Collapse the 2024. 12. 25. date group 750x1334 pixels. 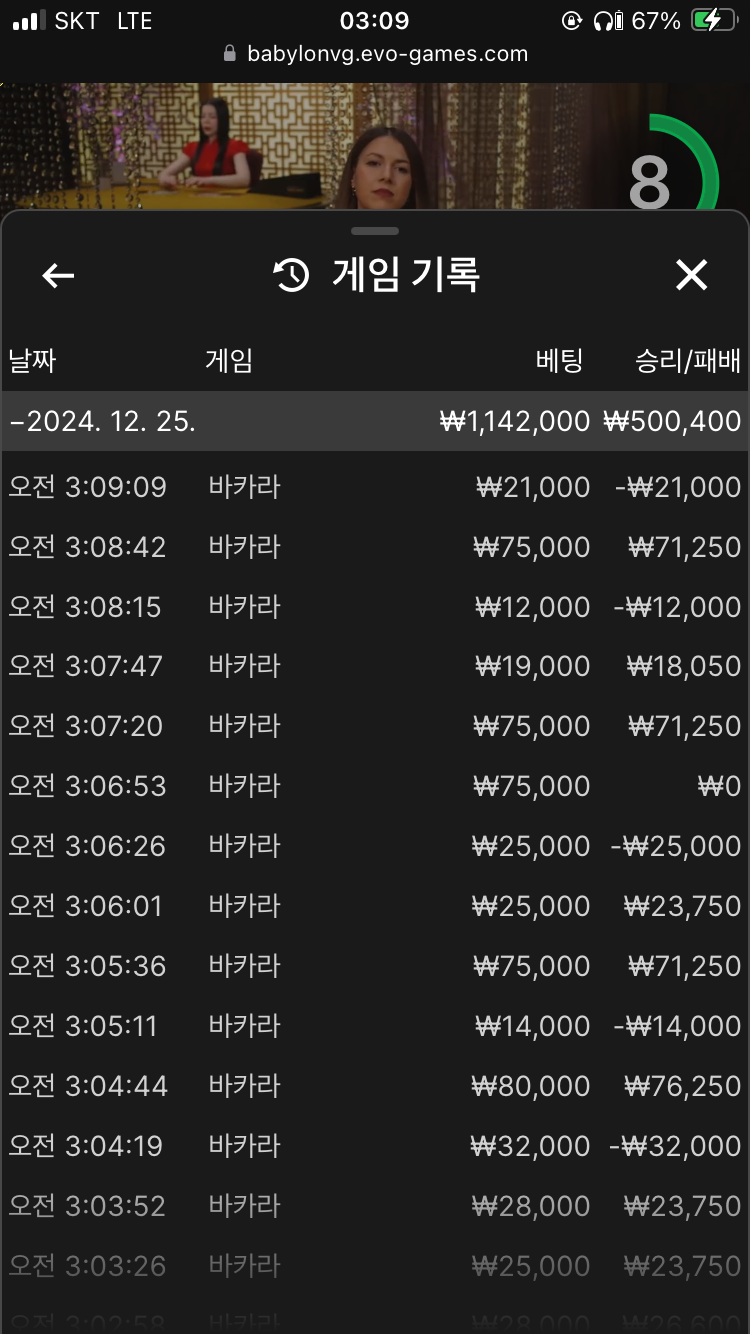[375, 421]
